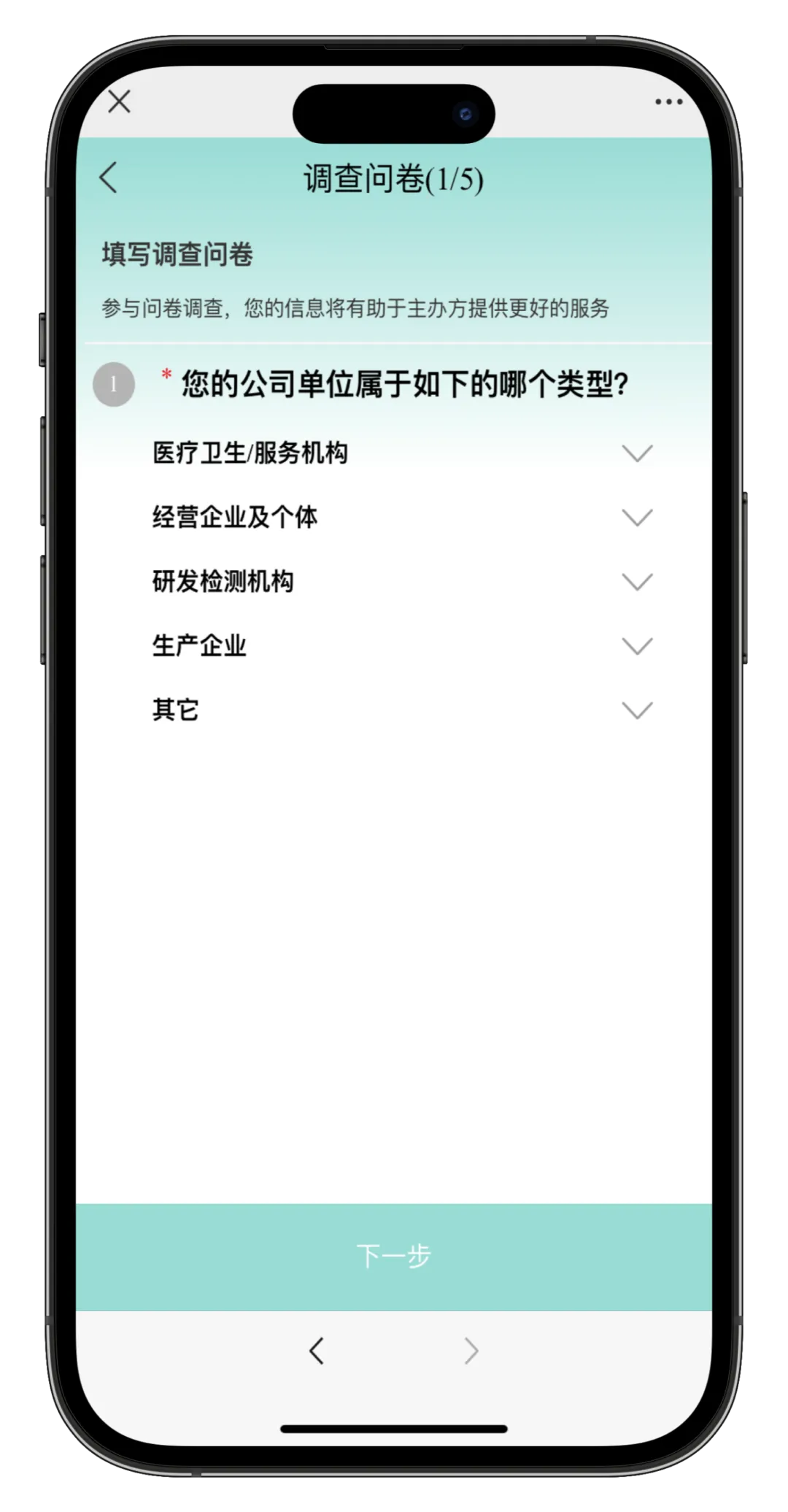This screenshot has height=1512, width=788.
Task: Close the page with the X icon
Action: (119, 101)
